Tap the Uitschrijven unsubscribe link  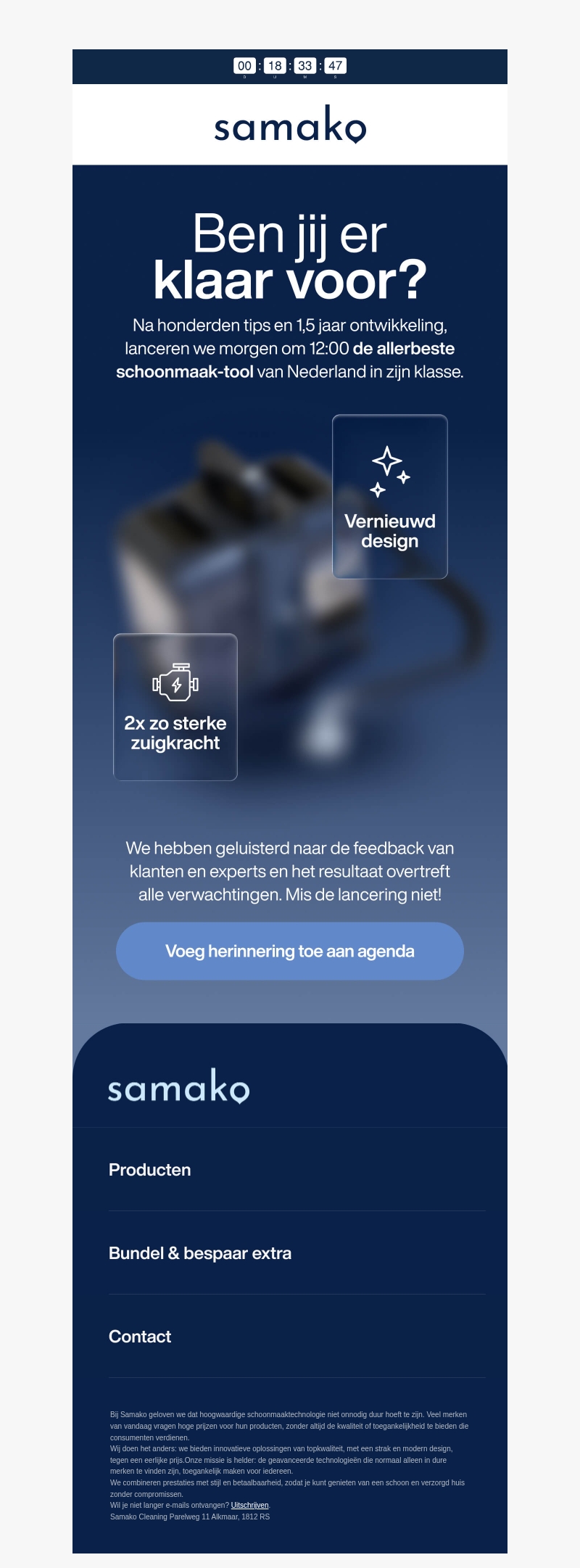pyautogui.click(x=249, y=1505)
